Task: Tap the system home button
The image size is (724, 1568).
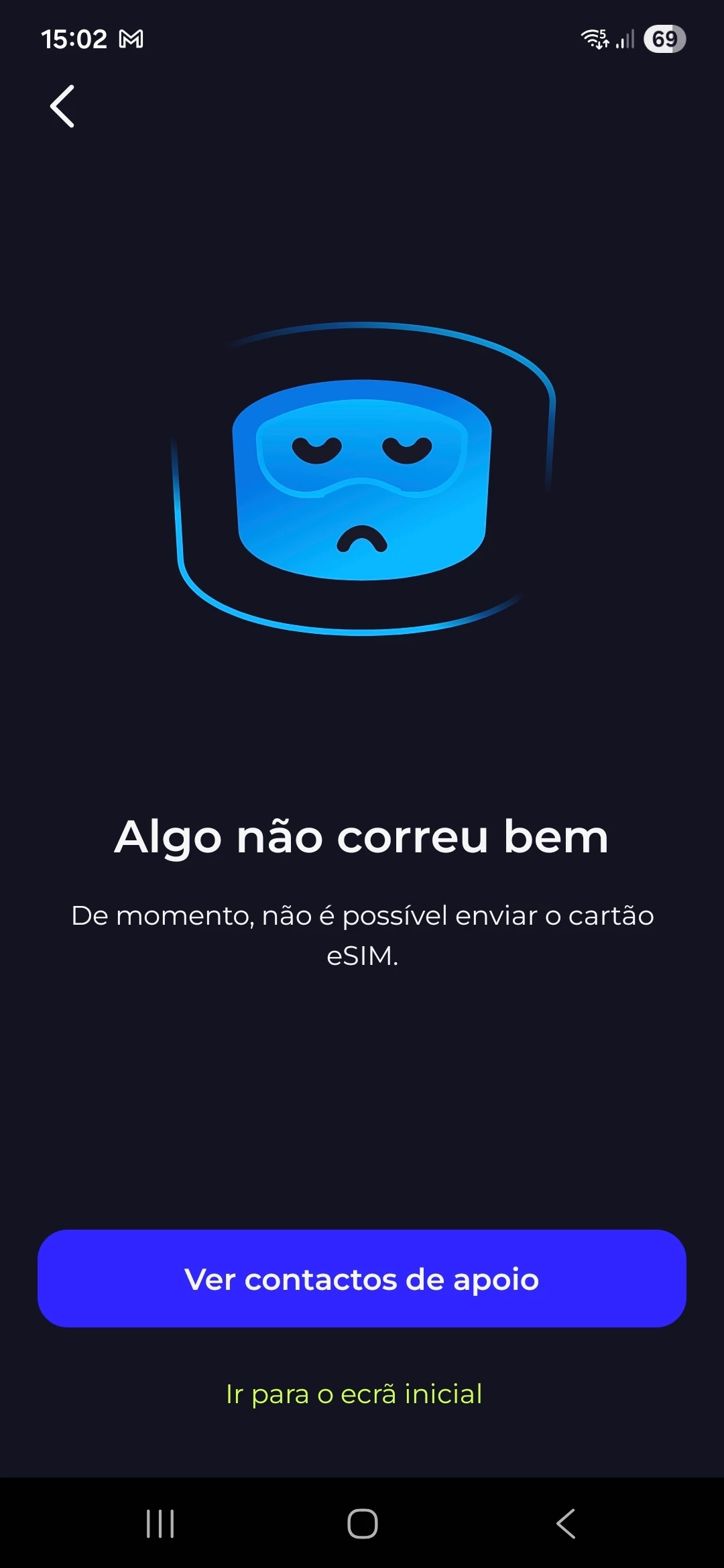Action: click(x=362, y=1524)
